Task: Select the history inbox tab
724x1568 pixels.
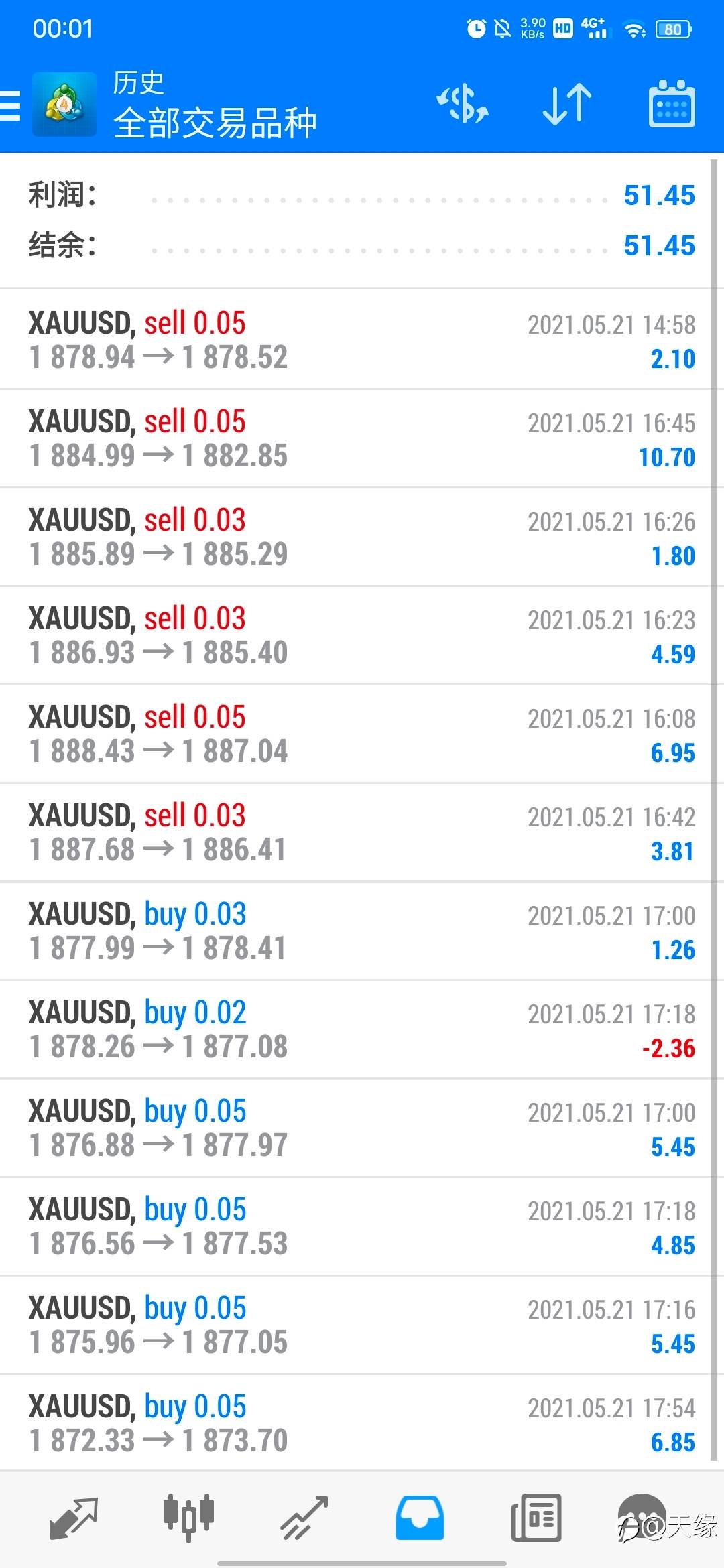Action: tap(420, 1518)
